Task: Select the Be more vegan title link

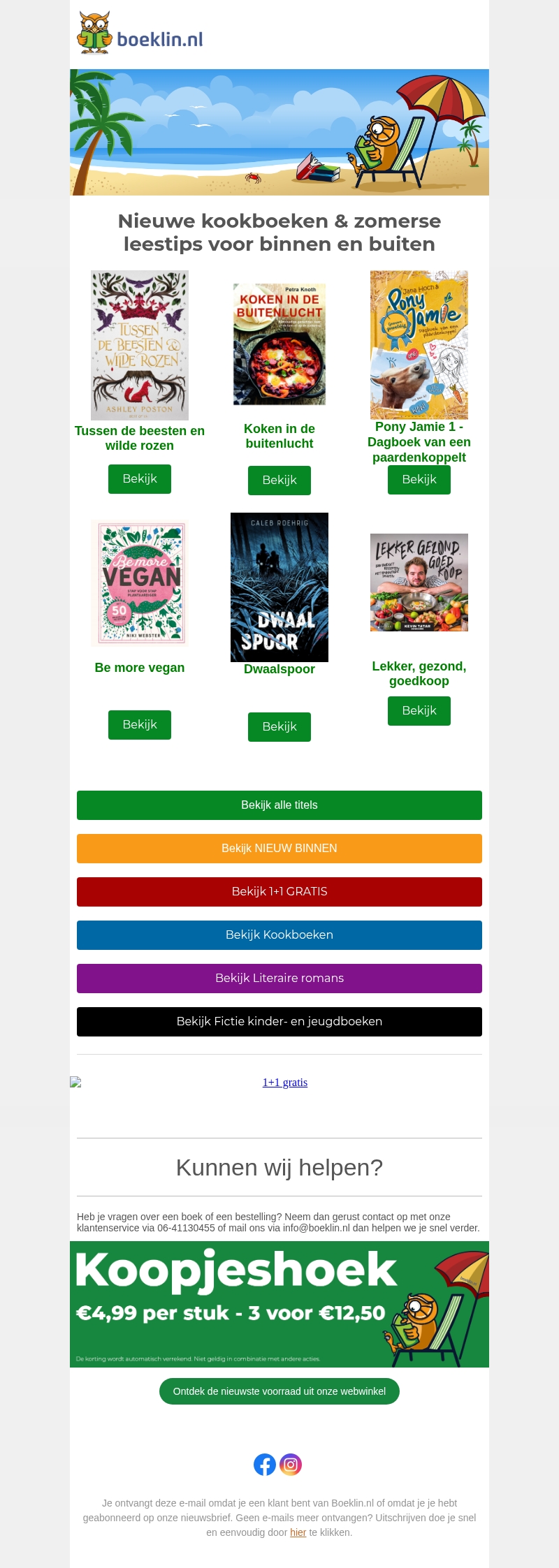Action: [140, 668]
